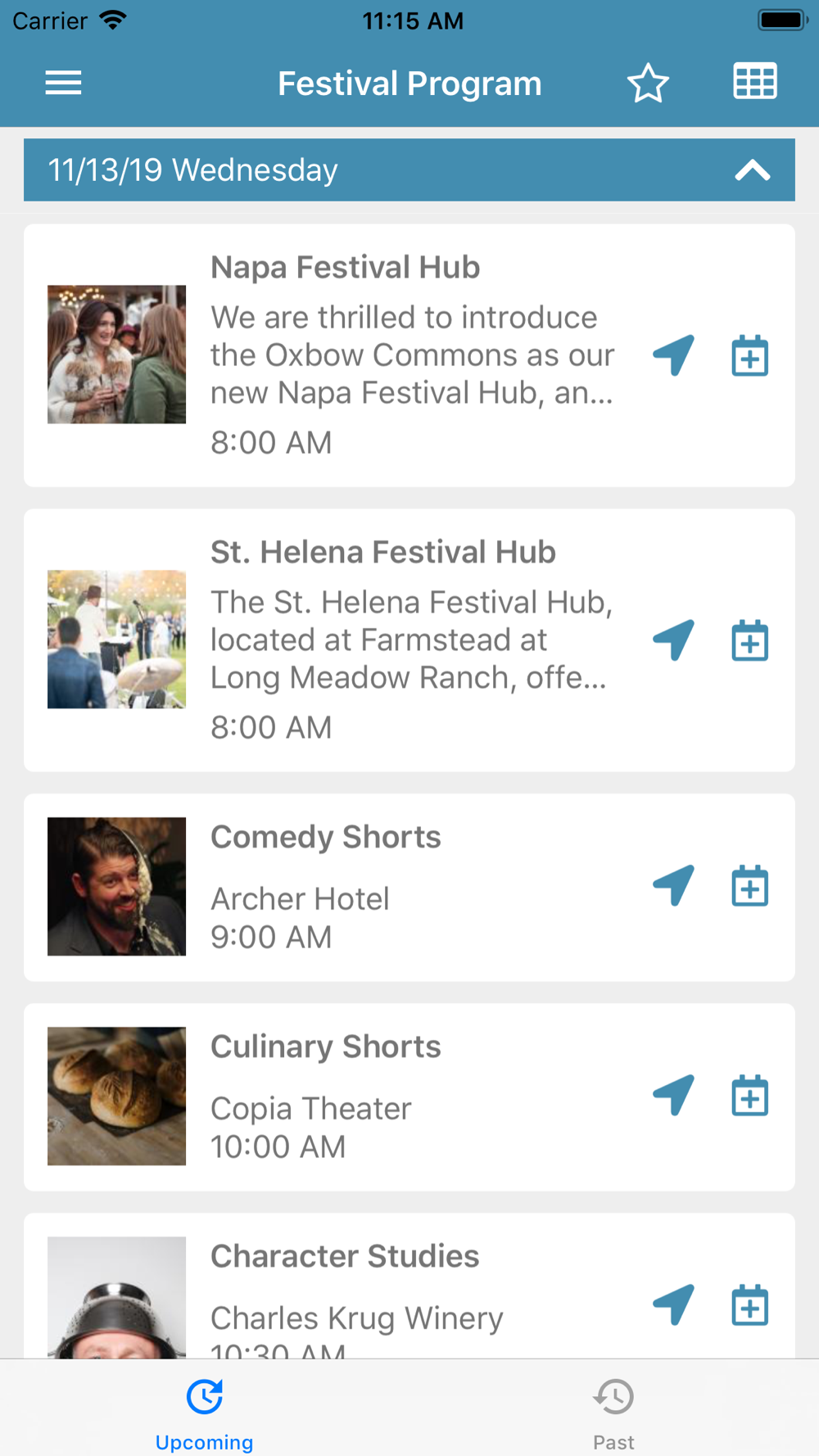Get directions to Culinary Shorts venue
Viewport: 819px width, 1456px height.
coord(674,1096)
